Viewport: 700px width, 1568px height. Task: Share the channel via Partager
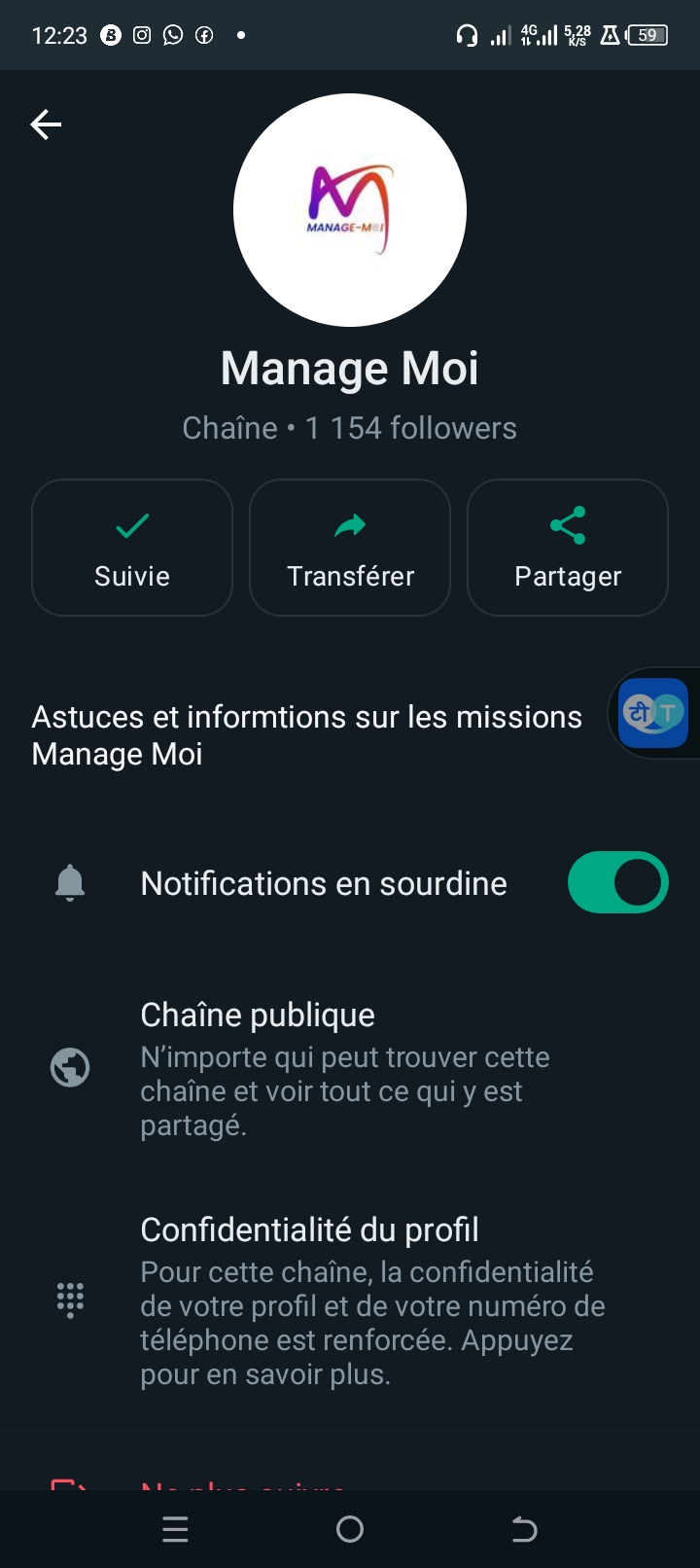pos(568,548)
